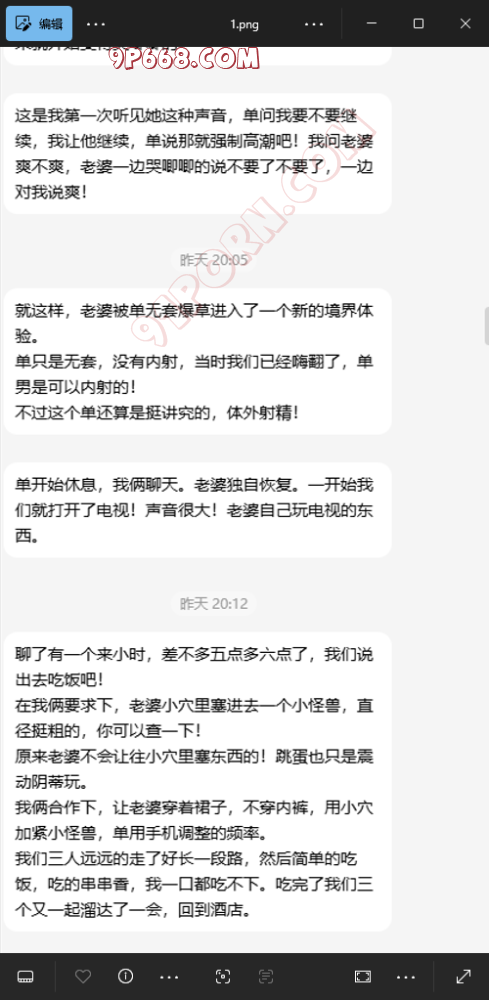Viewport: 489px width, 1000px height.
Task: Start visual search with the scan-frame icon
Action: [x=223, y=976]
